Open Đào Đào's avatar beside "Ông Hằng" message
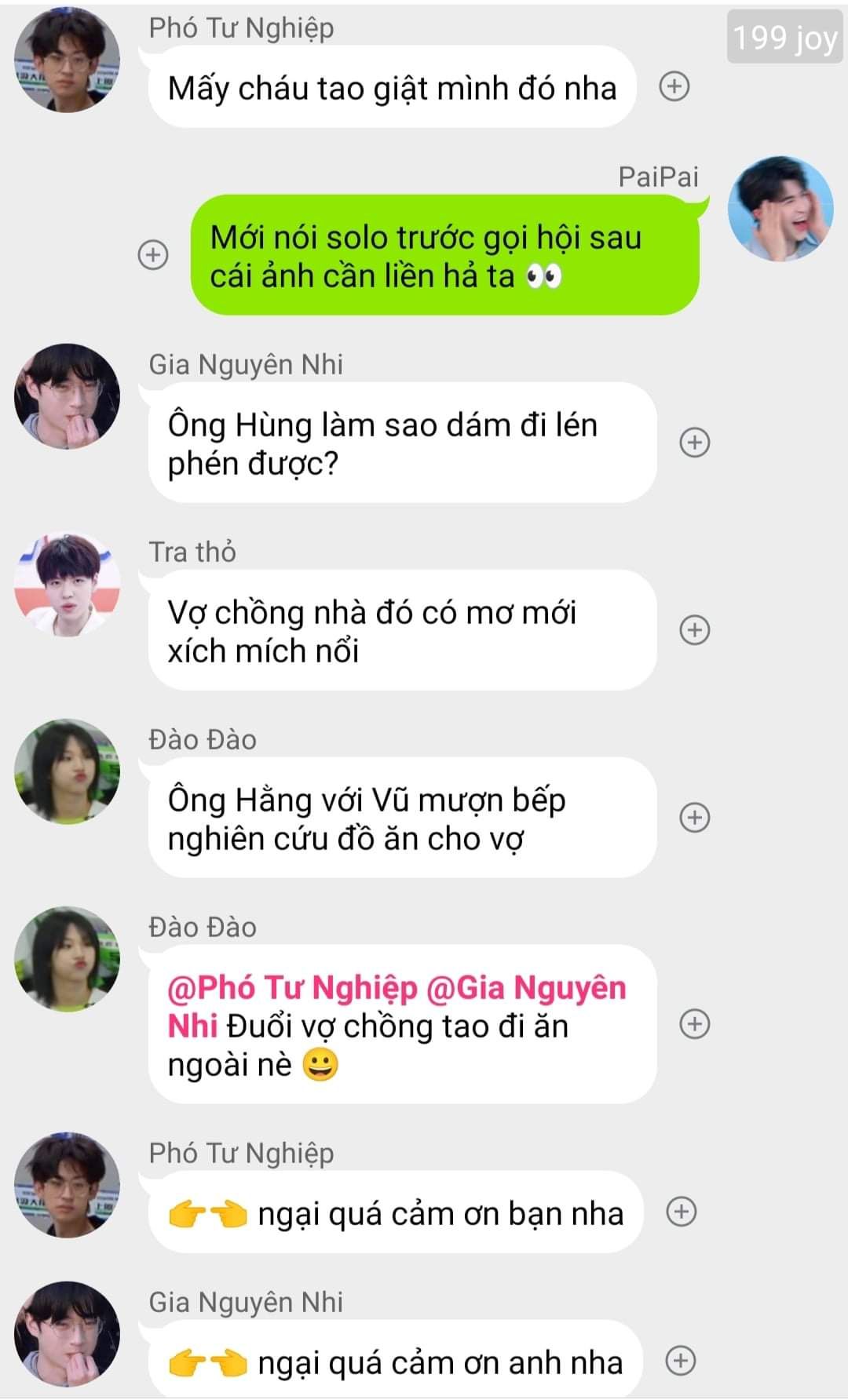Viewport: 848px width, 1400px height. click(x=68, y=771)
